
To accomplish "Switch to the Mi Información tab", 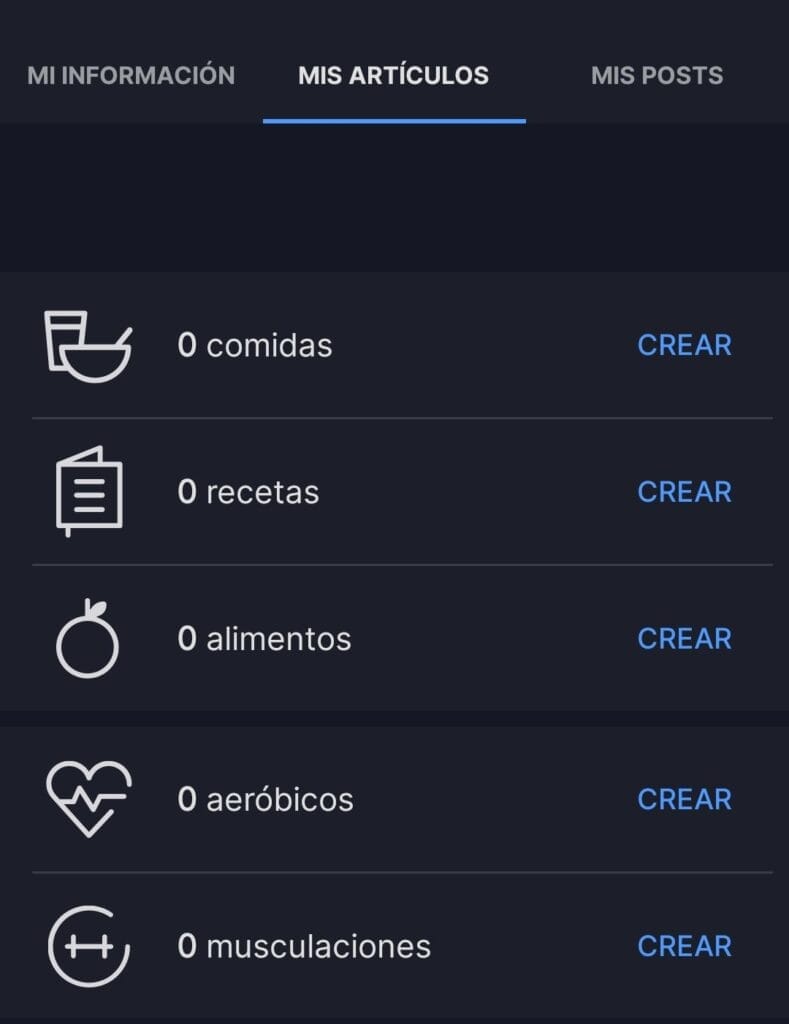I will 131,75.
